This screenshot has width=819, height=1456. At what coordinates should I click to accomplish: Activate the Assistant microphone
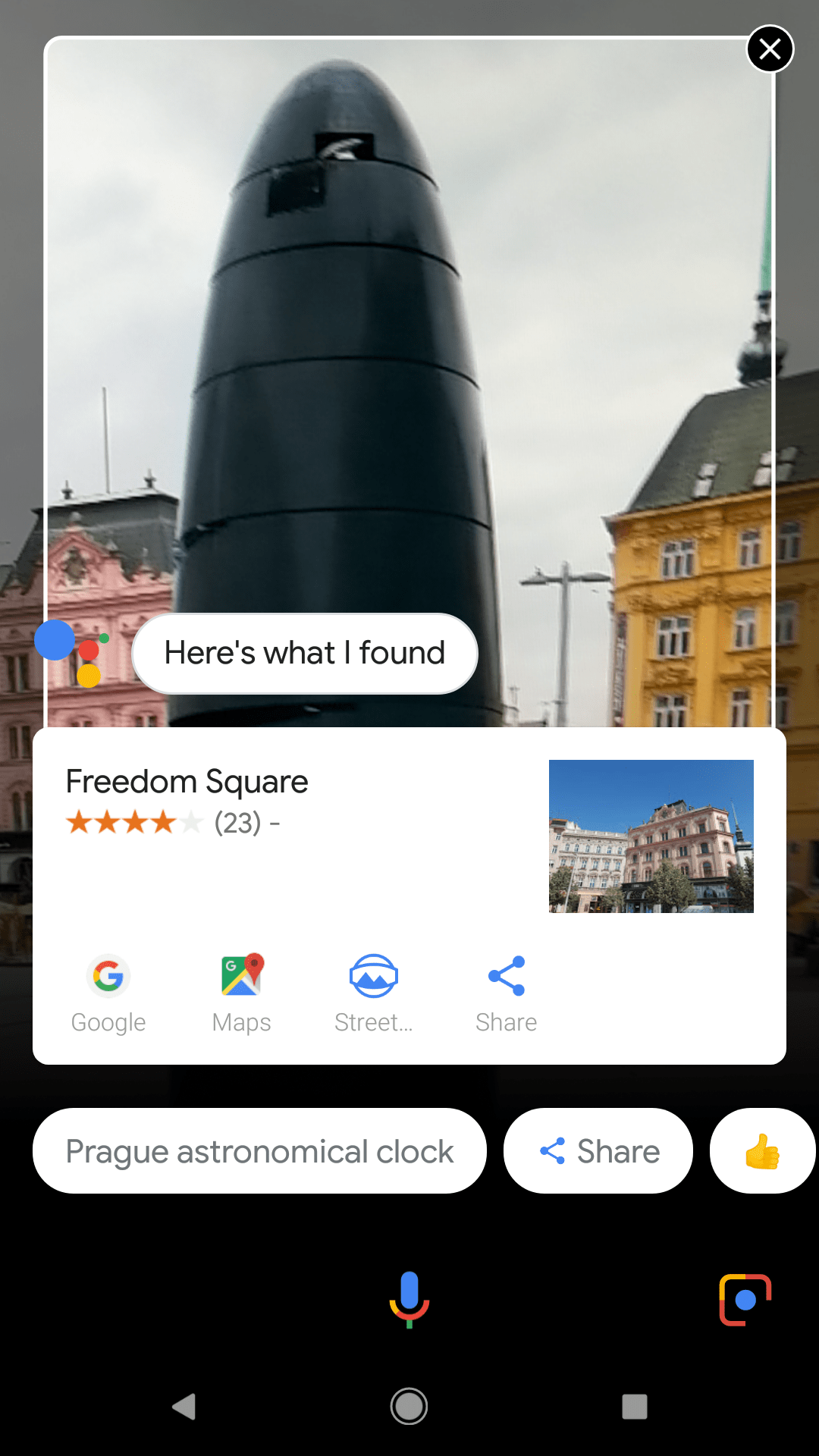click(x=409, y=1299)
